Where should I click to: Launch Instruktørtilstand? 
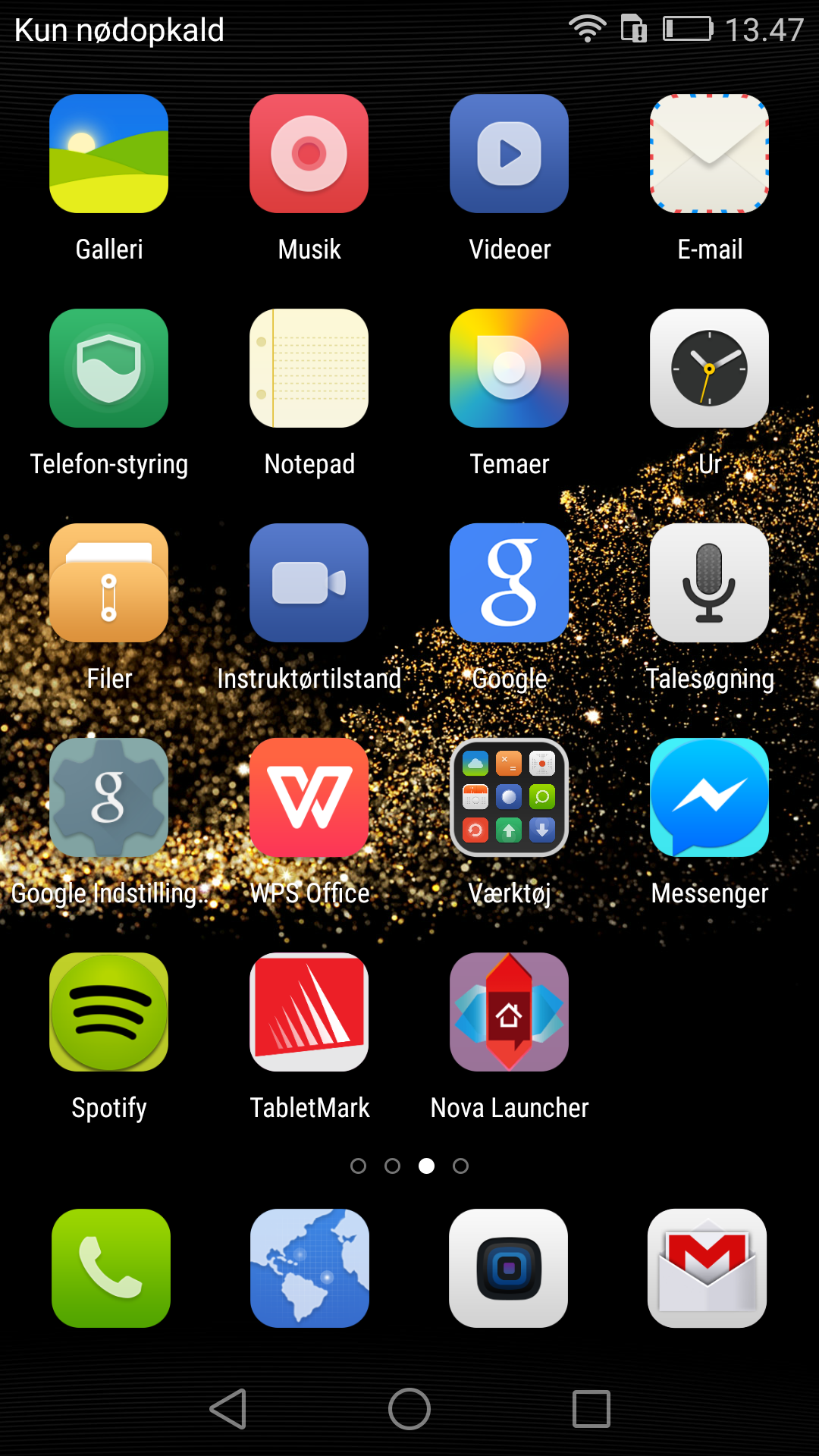309,583
